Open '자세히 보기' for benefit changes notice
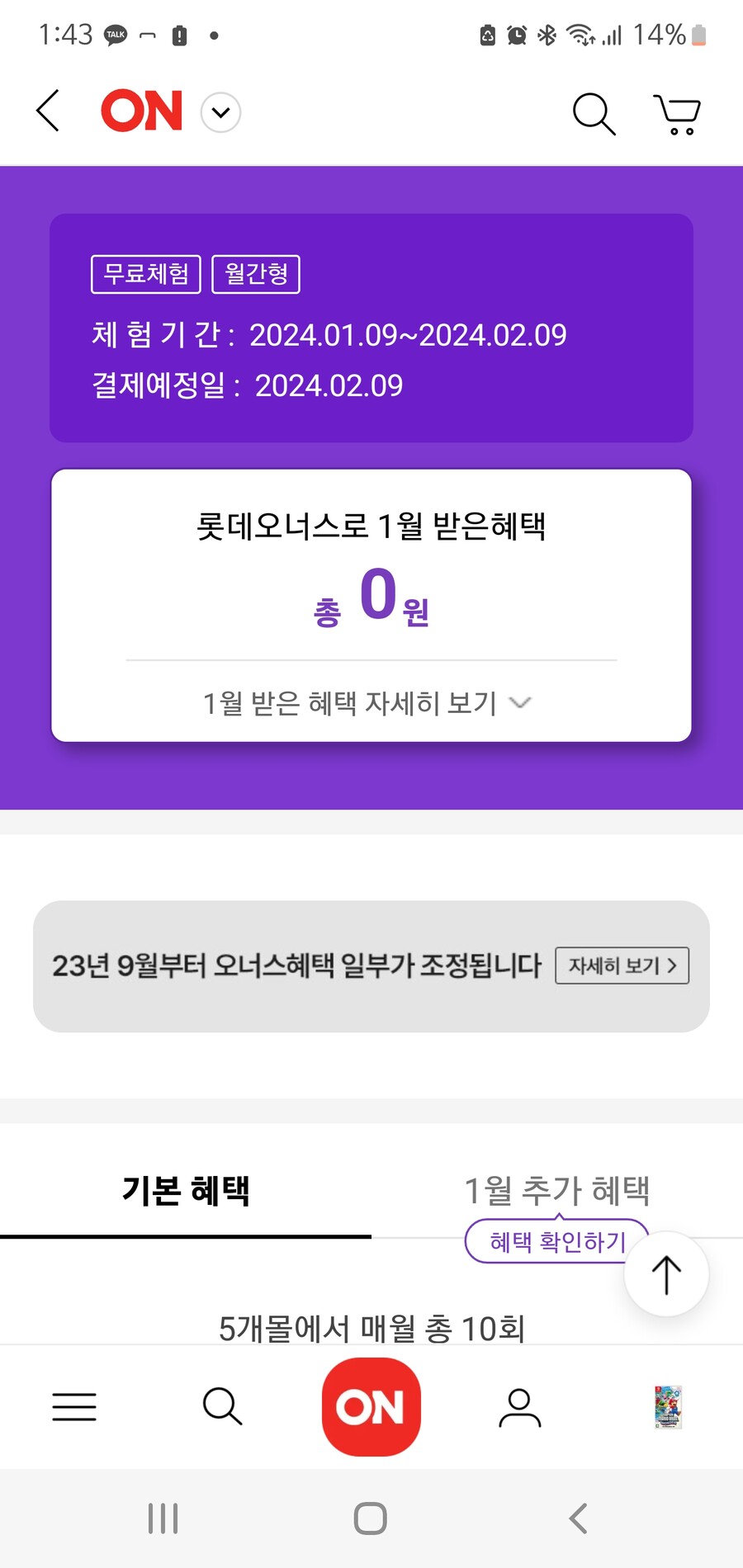743x1568 pixels. pos(622,966)
